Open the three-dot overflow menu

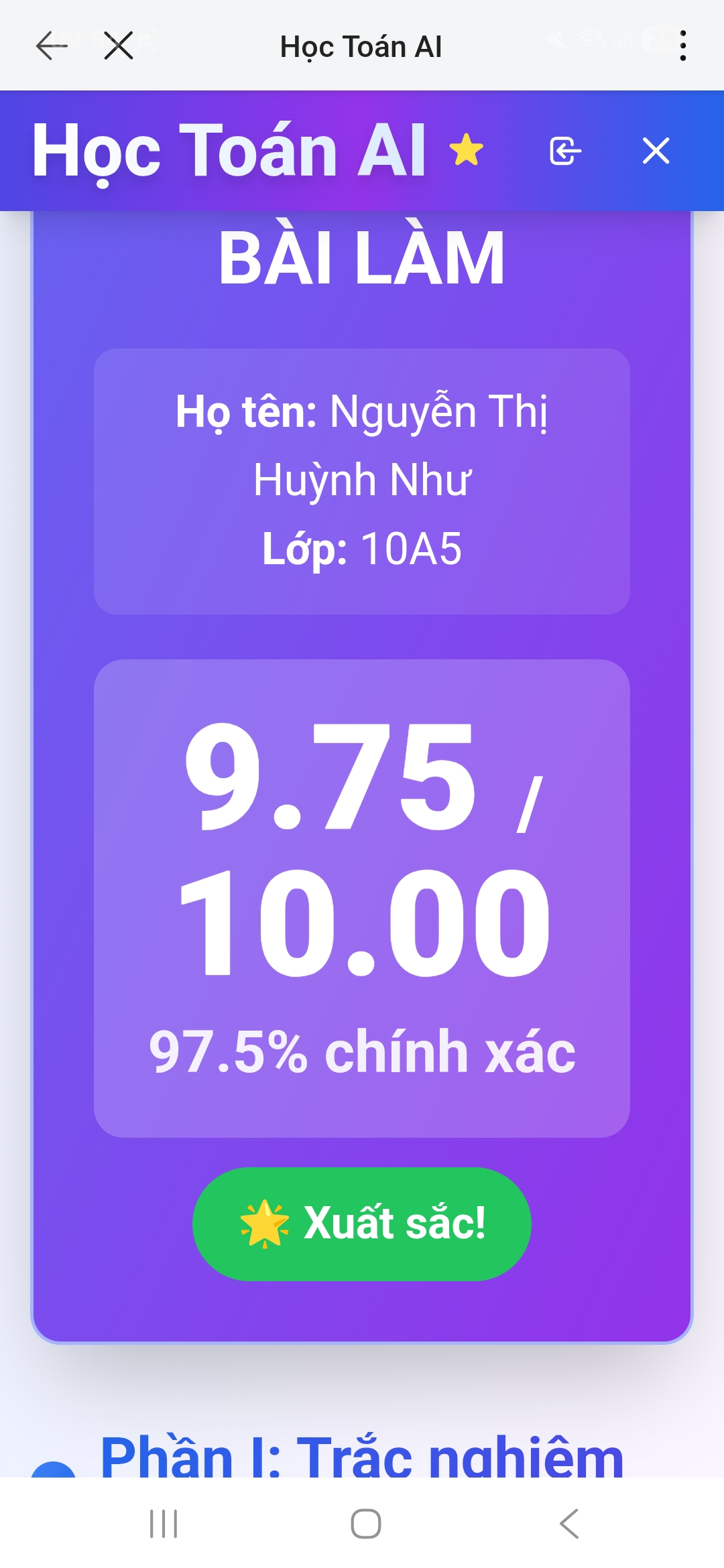click(682, 46)
